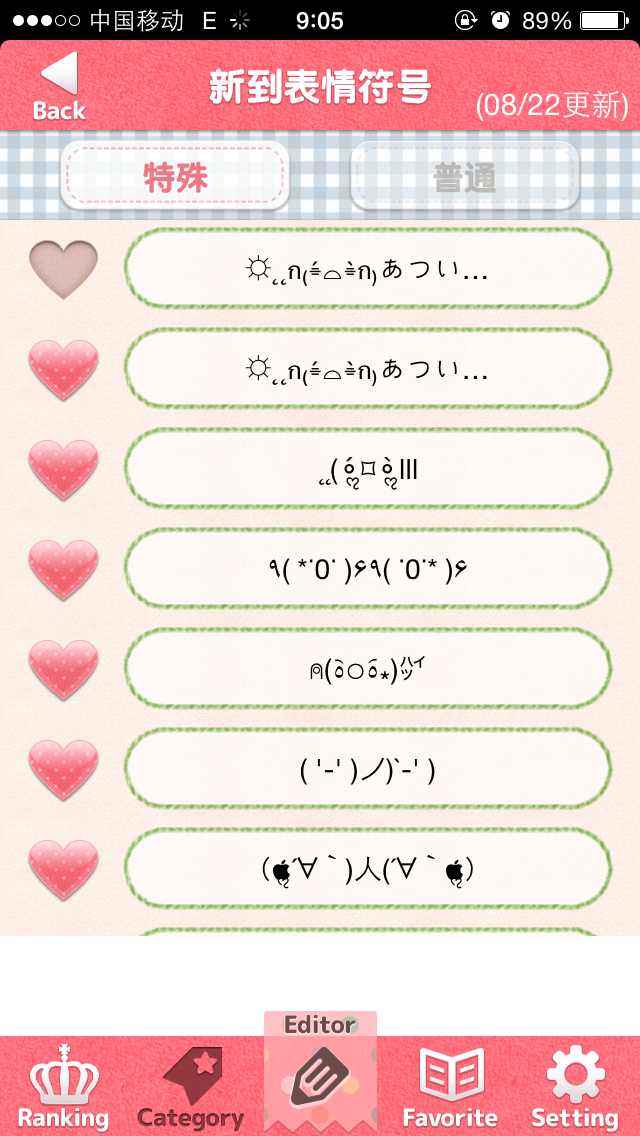Select the ٩( *˙0˙ )۶ cheering emoticon

[367, 569]
